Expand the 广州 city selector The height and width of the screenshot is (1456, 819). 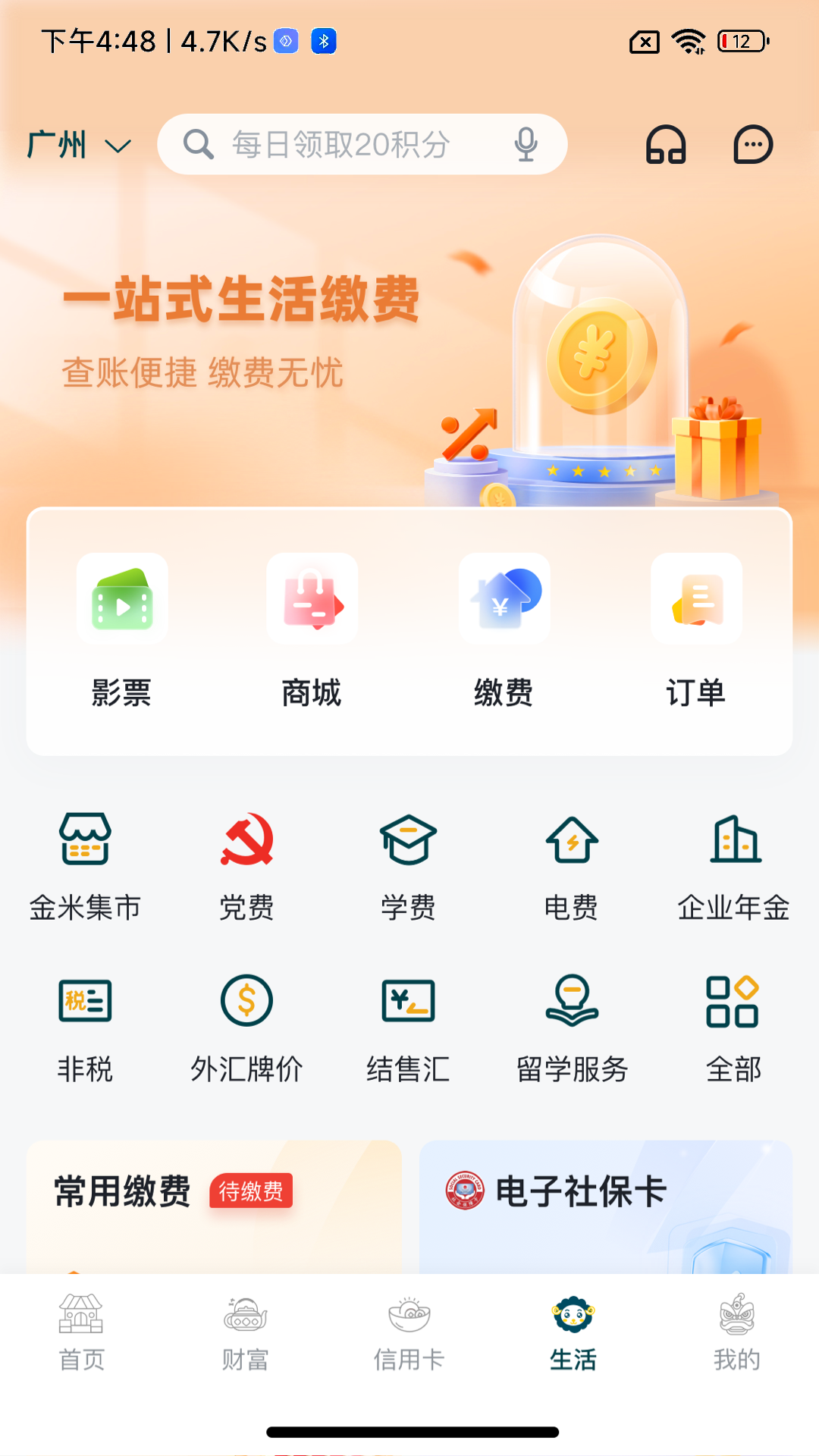(x=78, y=144)
